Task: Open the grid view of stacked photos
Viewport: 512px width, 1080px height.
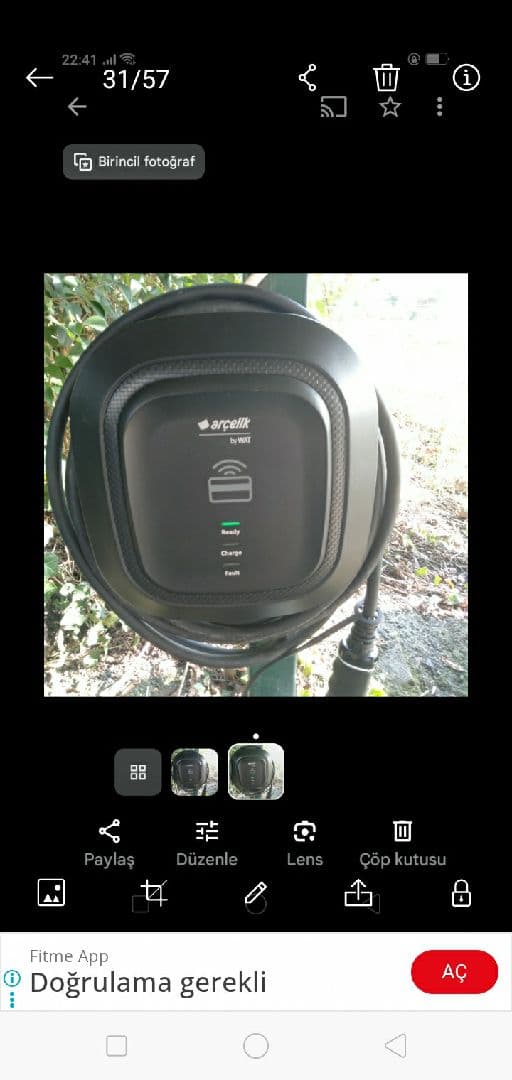Action: point(138,772)
